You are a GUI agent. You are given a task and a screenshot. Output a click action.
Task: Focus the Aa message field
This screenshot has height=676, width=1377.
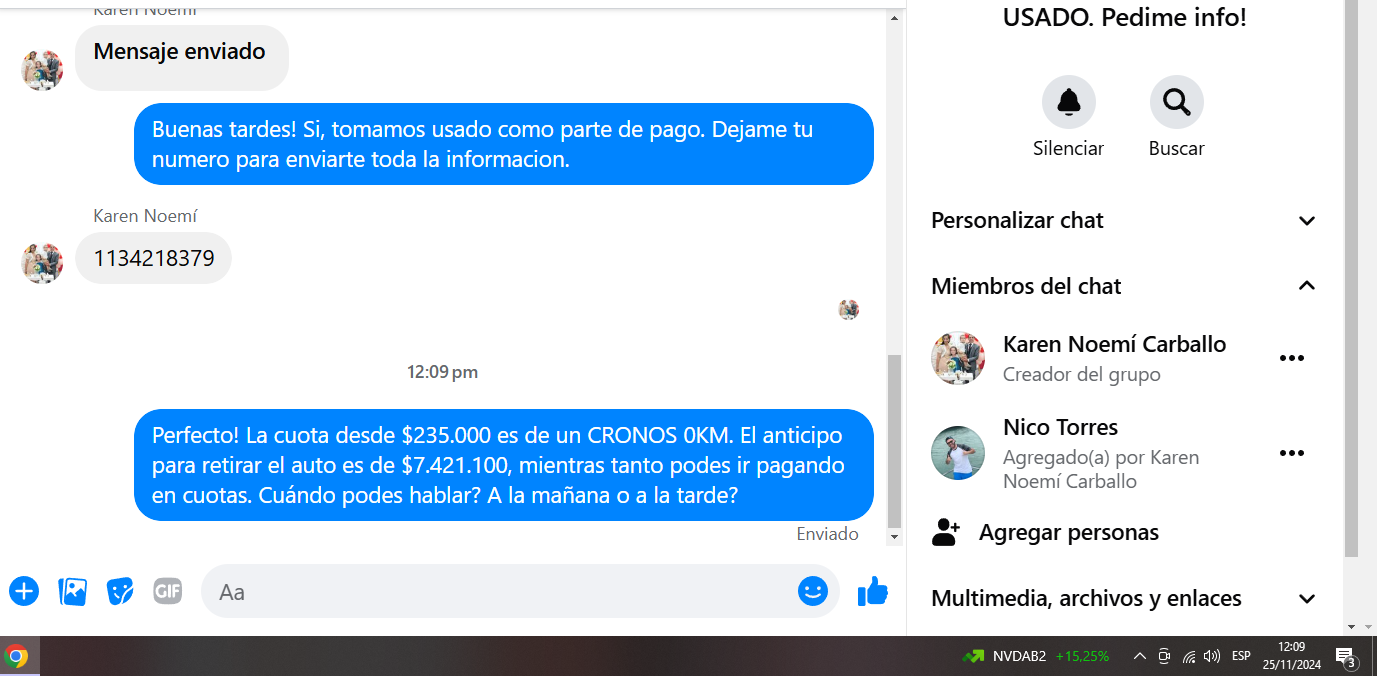[x=500, y=591]
